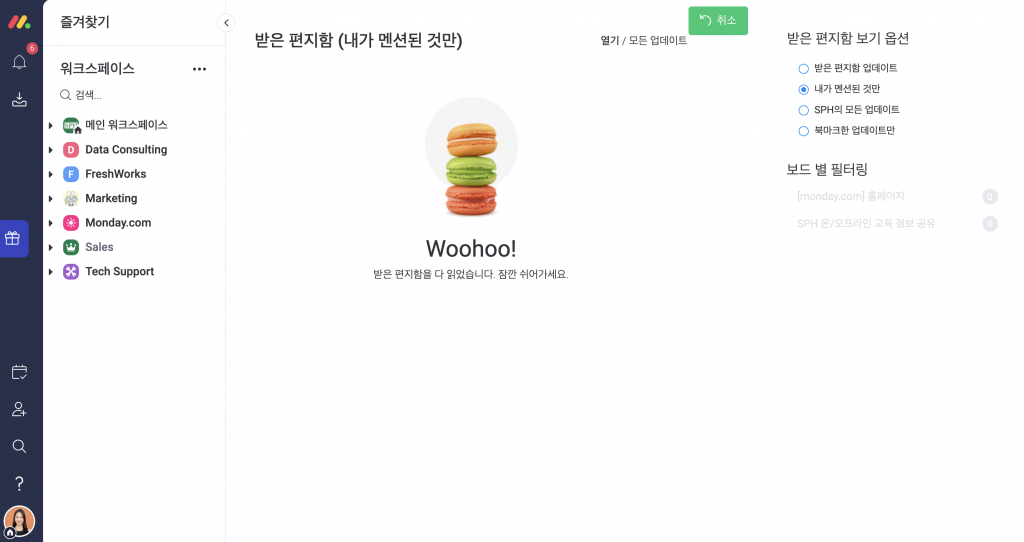The height and width of the screenshot is (542, 1024).
Task: Open workspace options three-dot menu
Action: tap(199, 69)
